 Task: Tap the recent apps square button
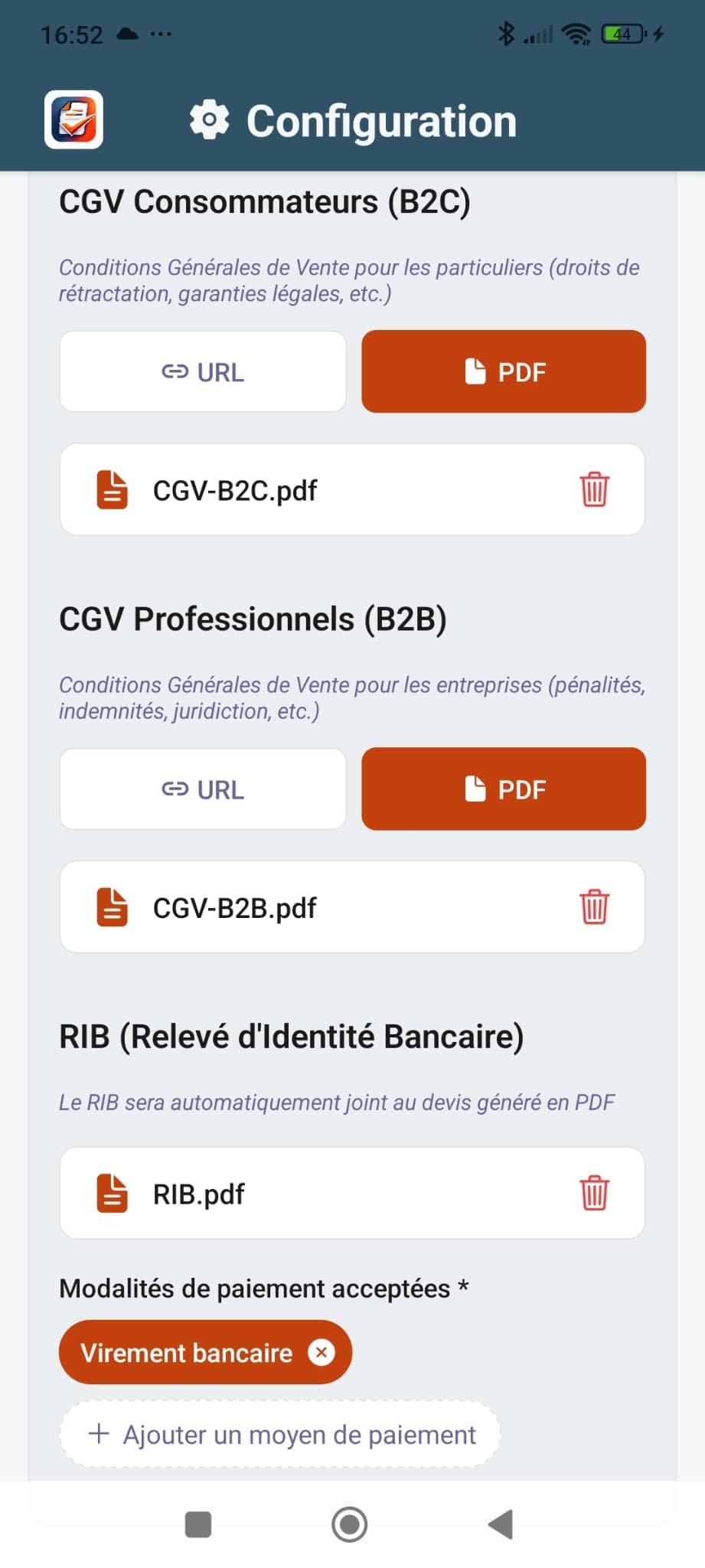[x=197, y=1525]
